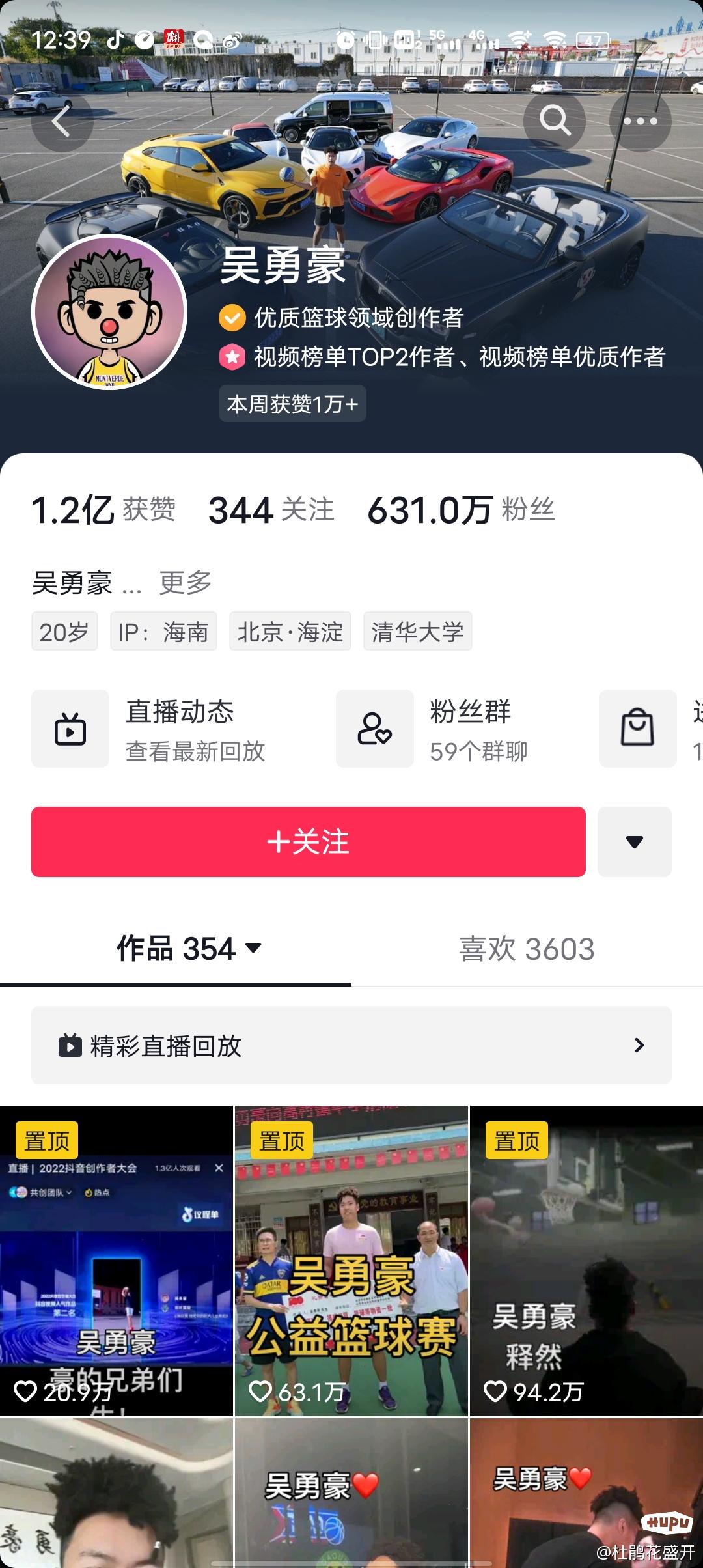Switch to the 喜欢 3603 tab
Image resolution: width=703 pixels, height=1568 pixels.
[527, 949]
